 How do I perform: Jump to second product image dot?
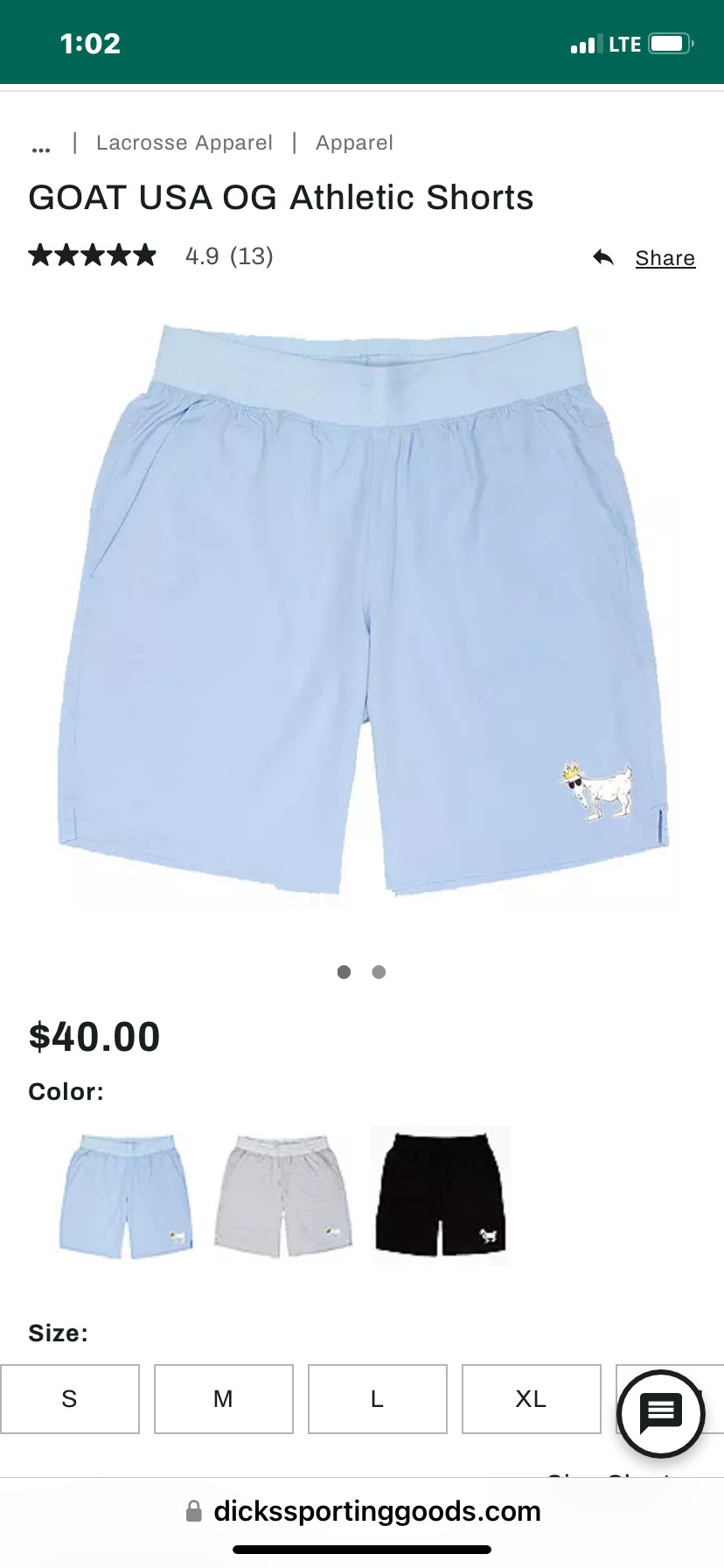[379, 972]
